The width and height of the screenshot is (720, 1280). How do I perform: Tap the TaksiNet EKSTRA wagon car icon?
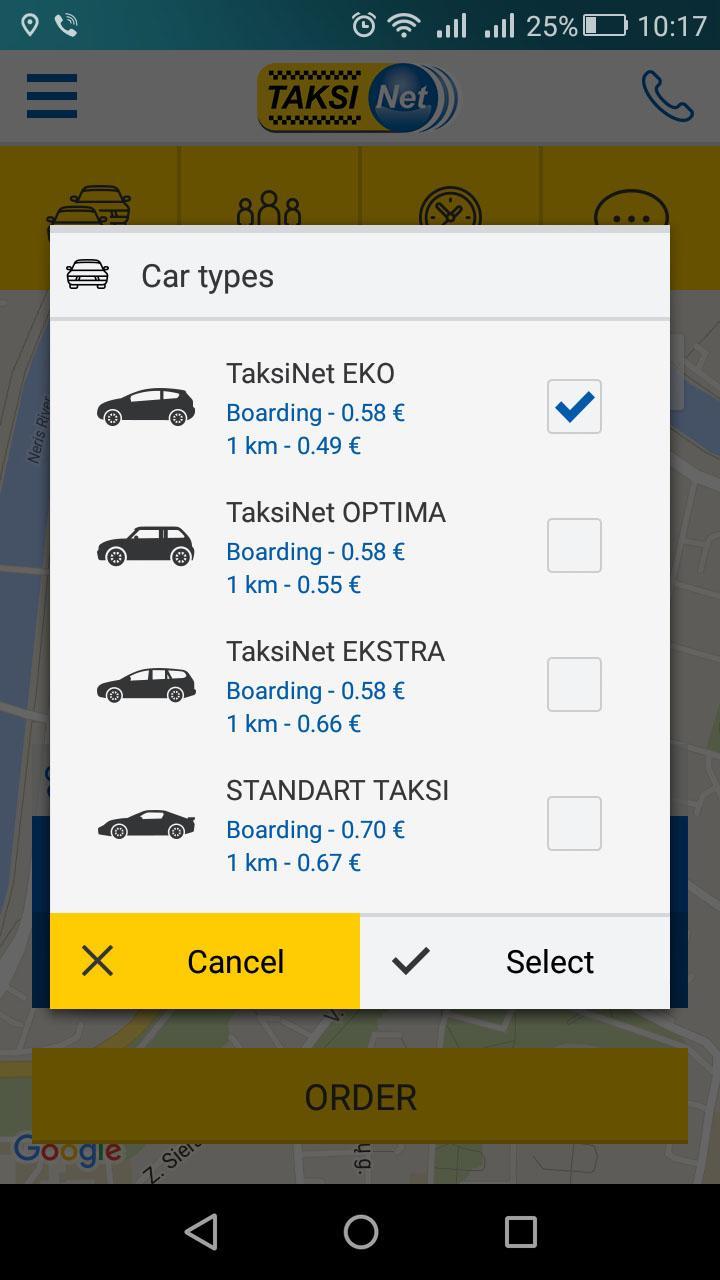(145, 685)
